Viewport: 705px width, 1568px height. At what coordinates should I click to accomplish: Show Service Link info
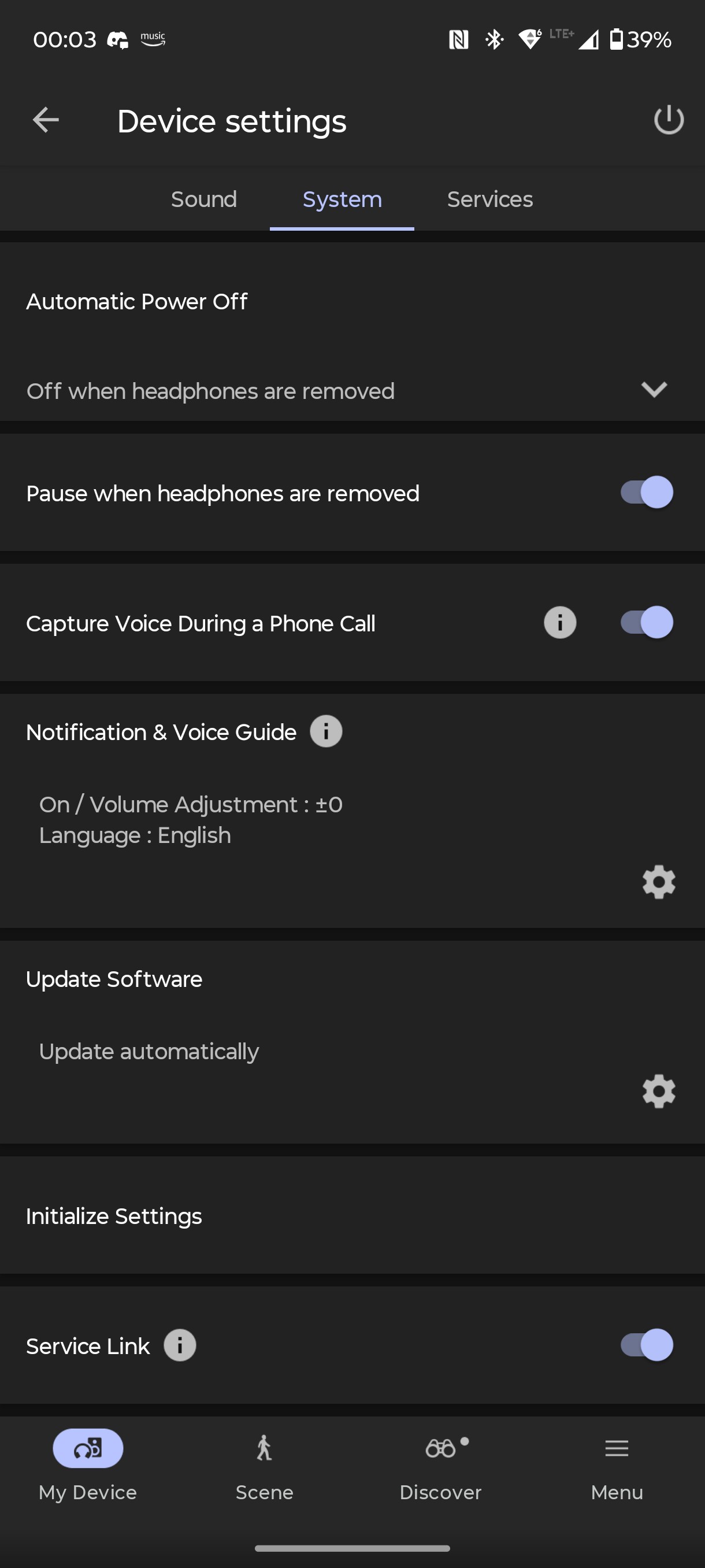coord(180,1345)
